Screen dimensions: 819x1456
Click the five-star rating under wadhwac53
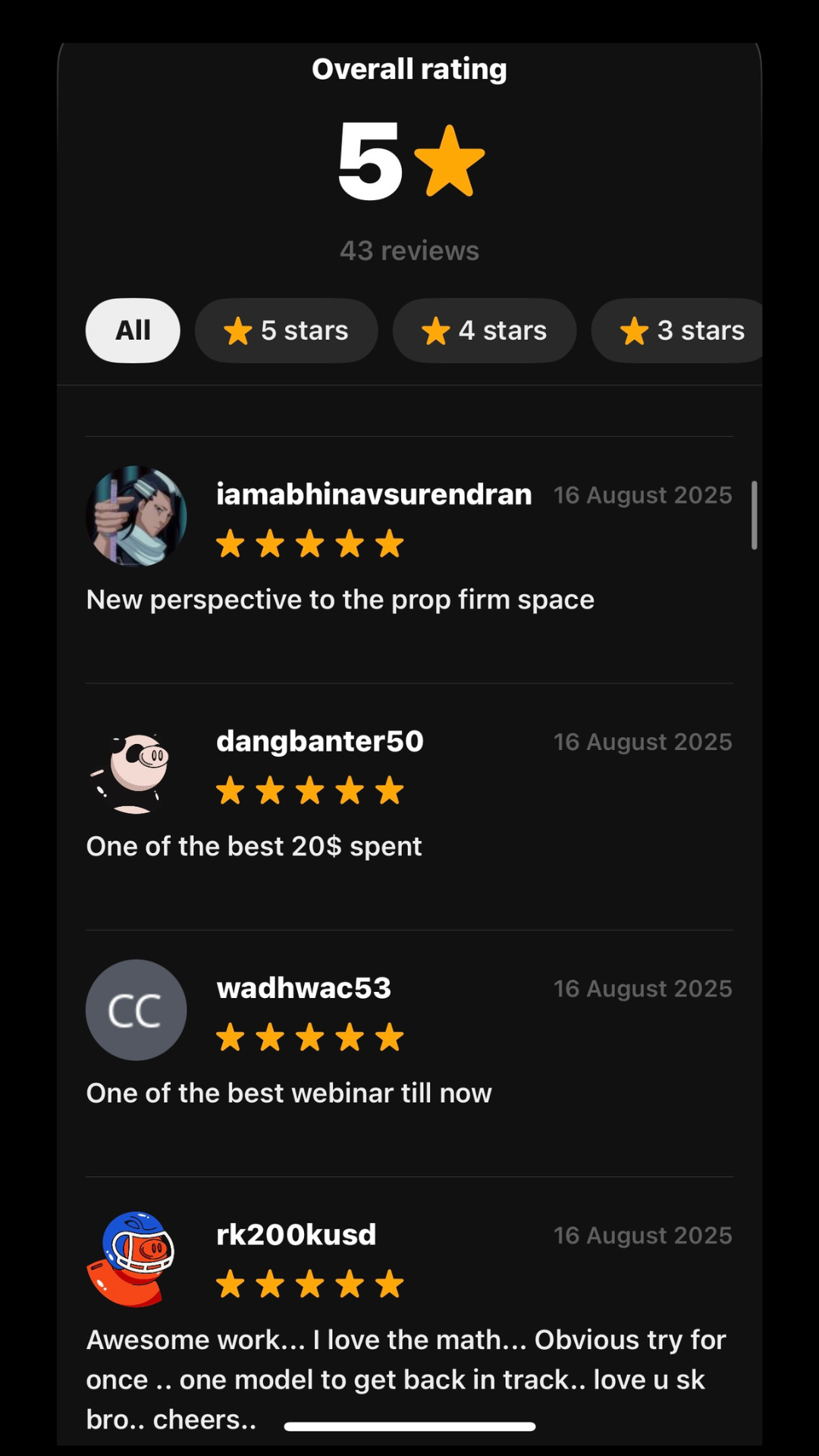pyautogui.click(x=309, y=1037)
